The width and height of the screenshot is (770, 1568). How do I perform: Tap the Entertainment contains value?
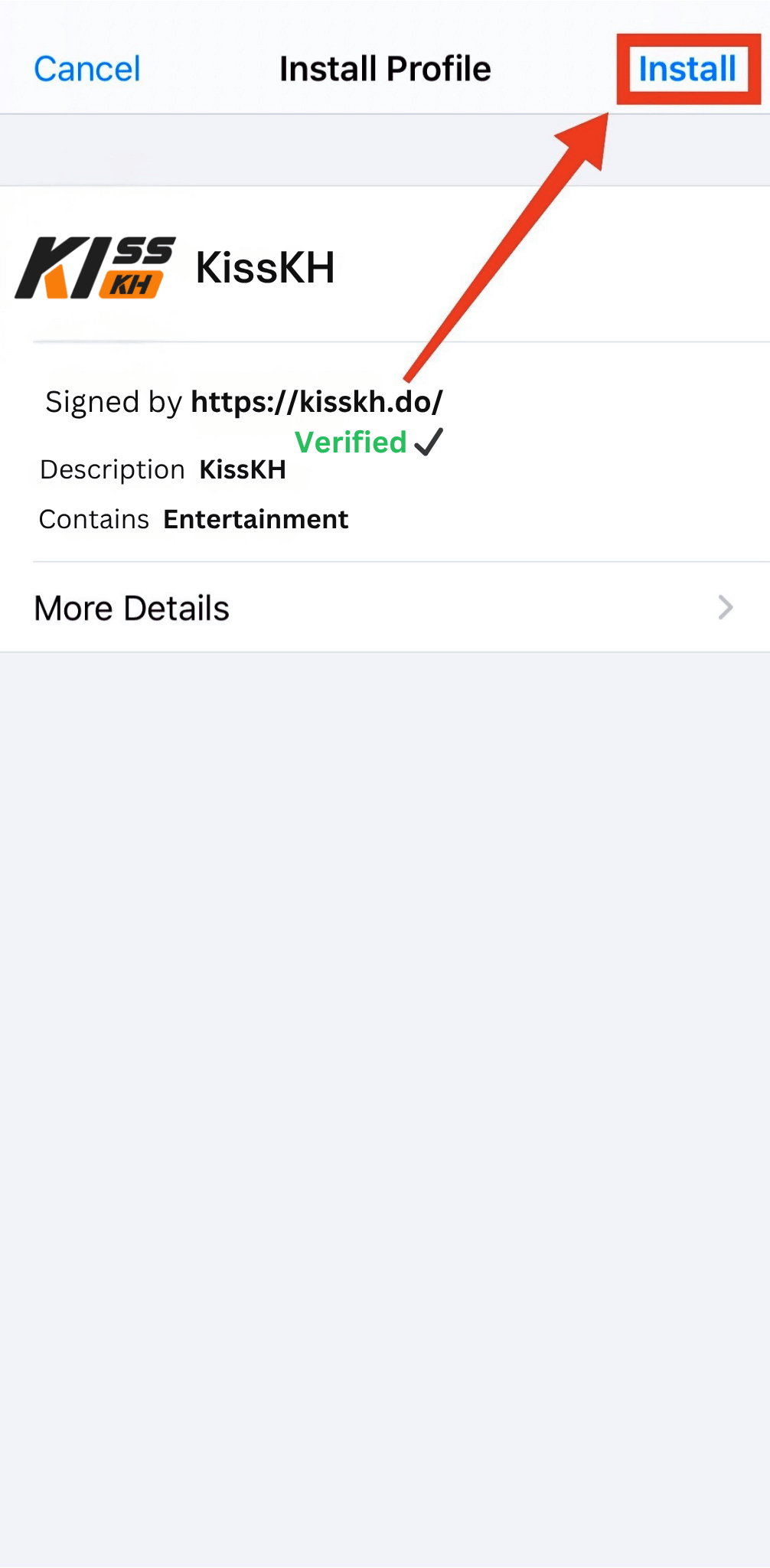point(255,519)
